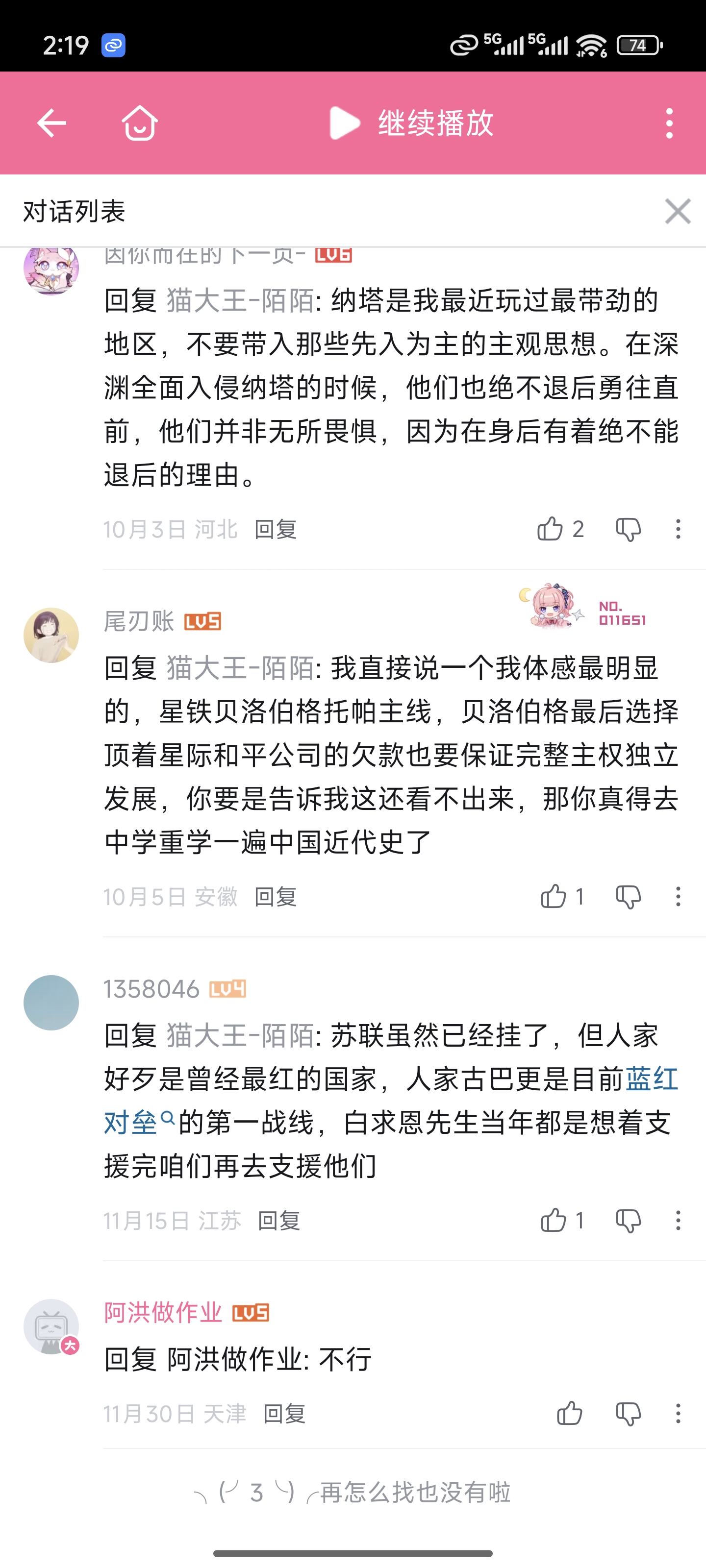Like 尾刃账's comment

(553, 897)
